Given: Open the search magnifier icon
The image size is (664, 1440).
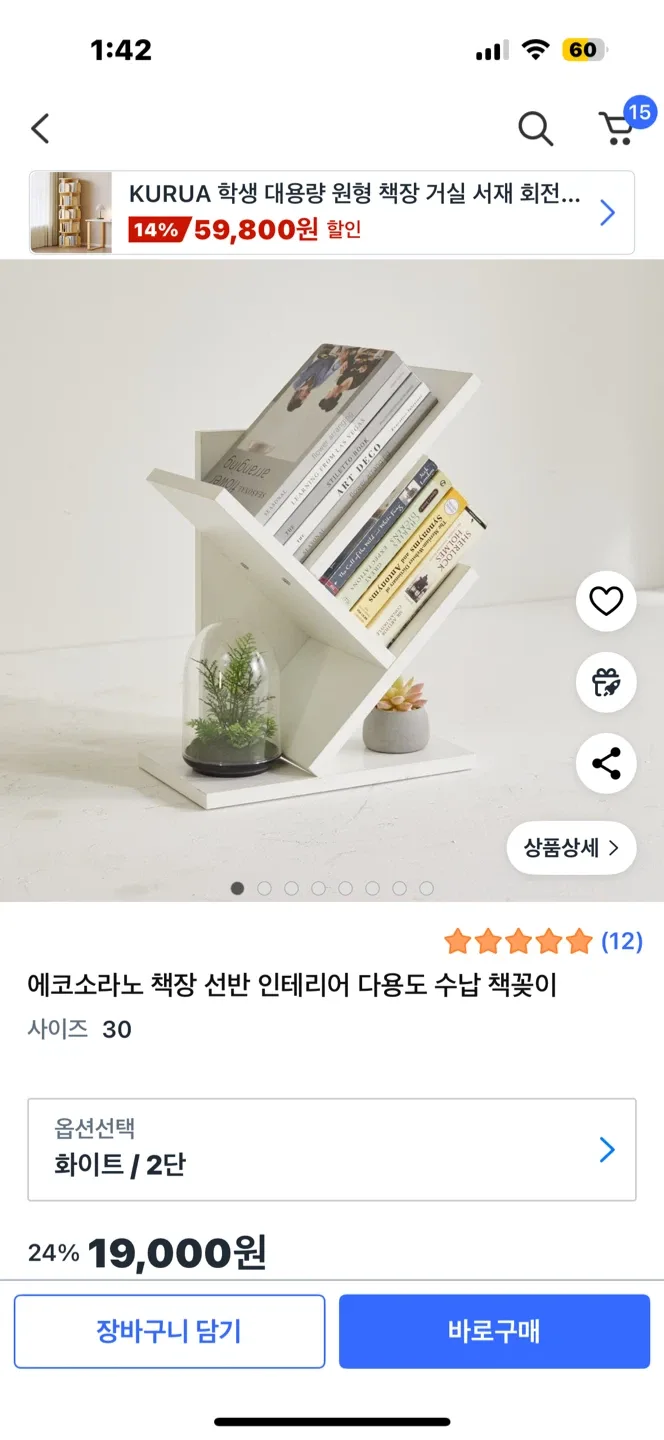Looking at the screenshot, I should [535, 128].
